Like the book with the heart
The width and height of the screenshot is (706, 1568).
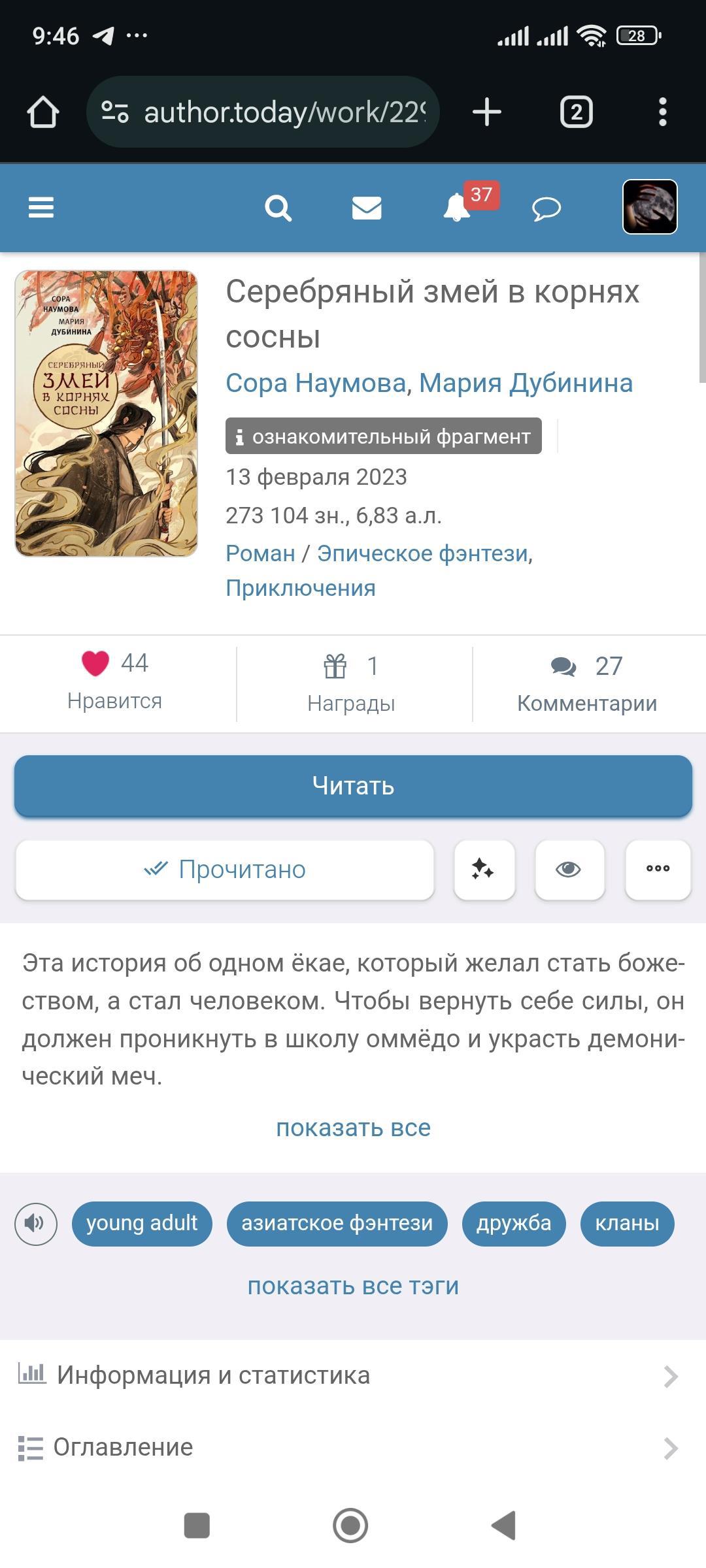pyautogui.click(x=95, y=664)
